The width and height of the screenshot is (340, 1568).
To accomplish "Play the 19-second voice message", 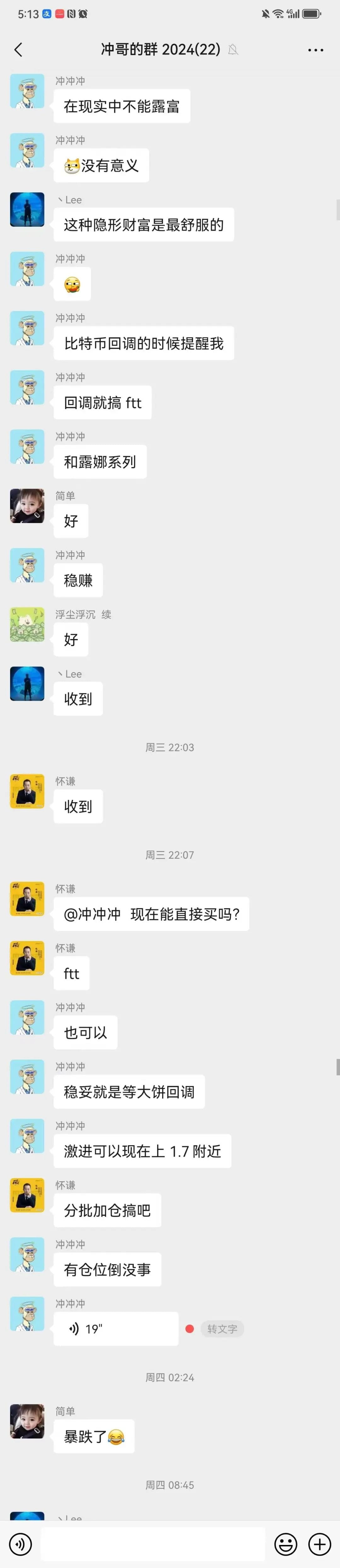I will coord(116,1328).
